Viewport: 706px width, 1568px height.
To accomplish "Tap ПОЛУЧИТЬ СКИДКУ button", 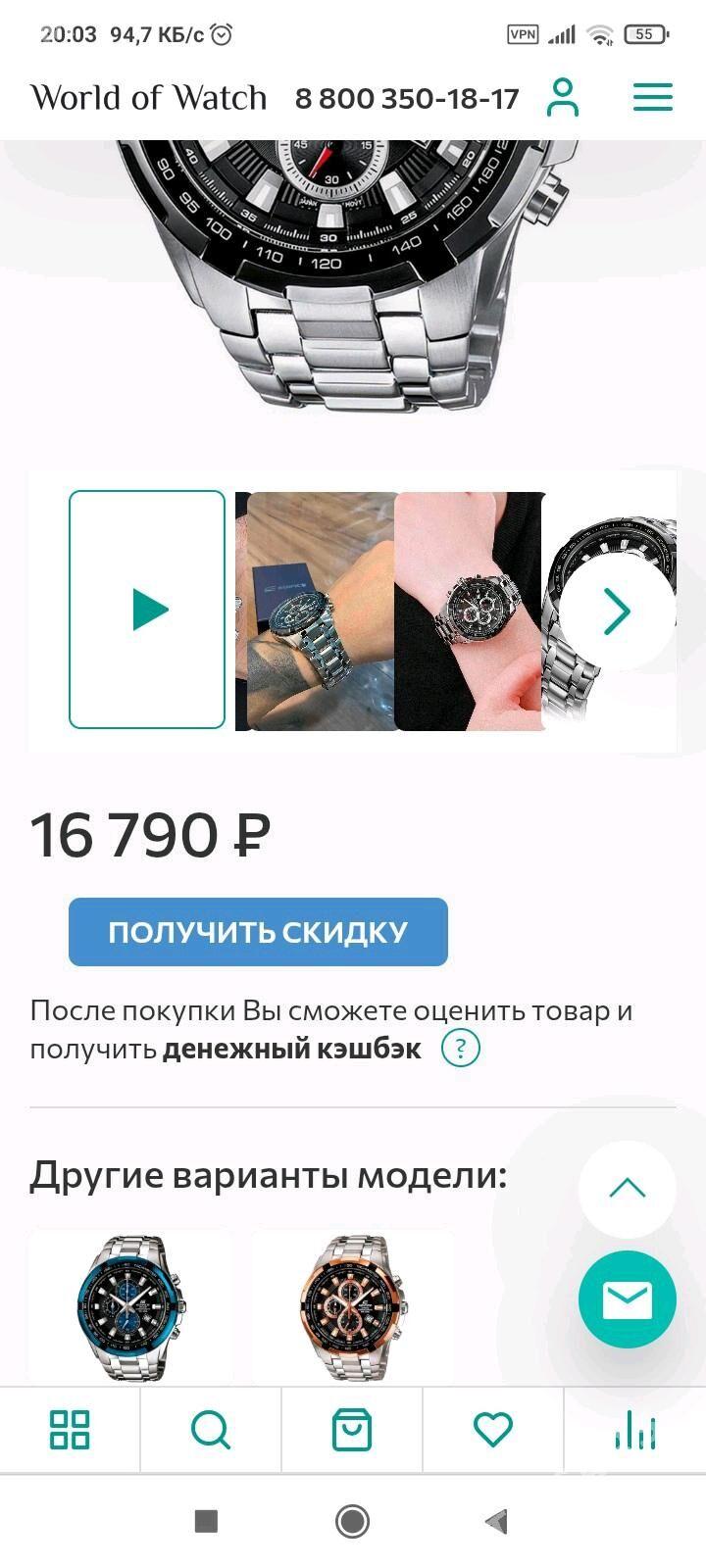I will (258, 932).
